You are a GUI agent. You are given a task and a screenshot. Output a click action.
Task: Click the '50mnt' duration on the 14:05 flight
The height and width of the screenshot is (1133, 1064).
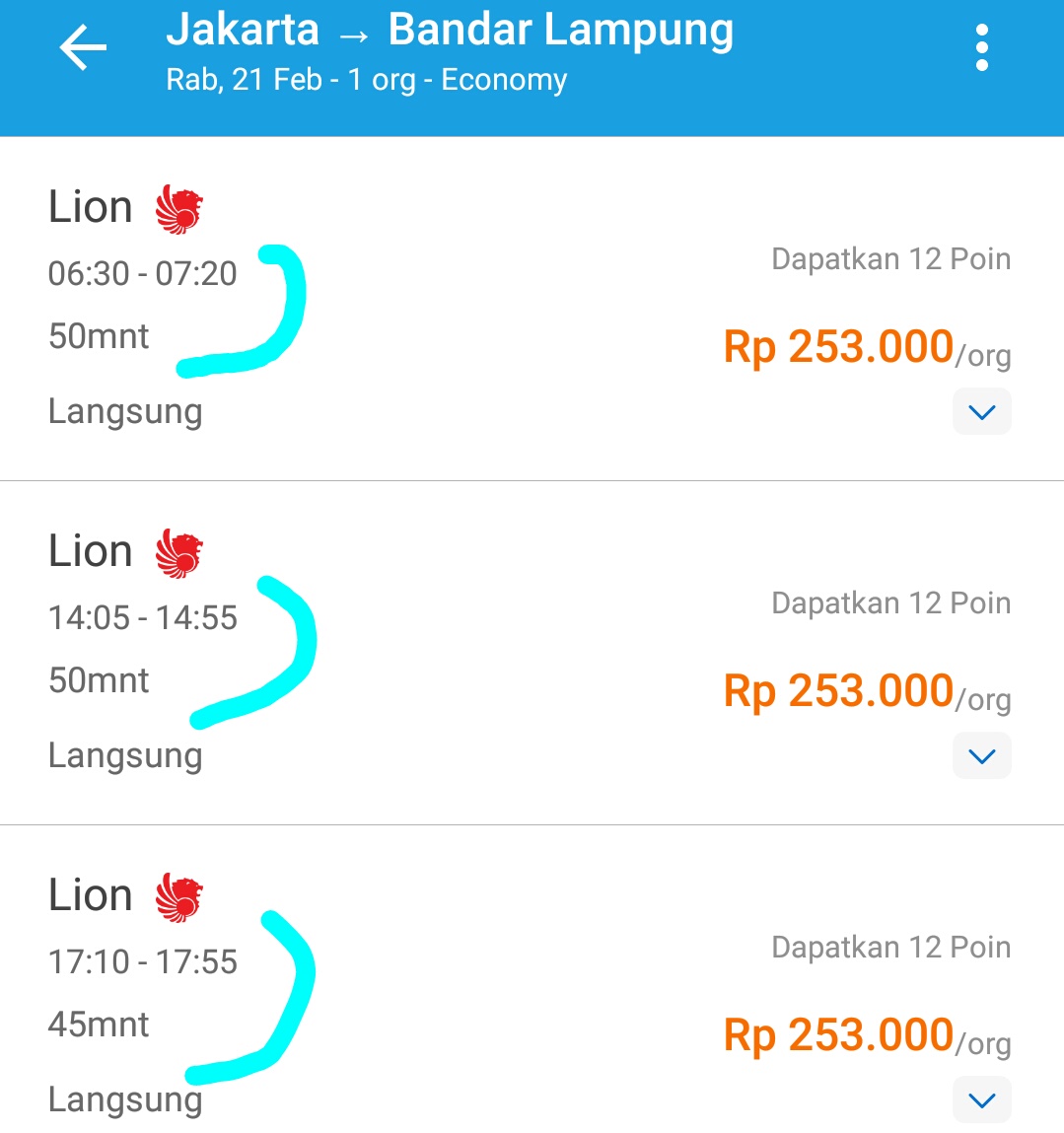(99, 679)
